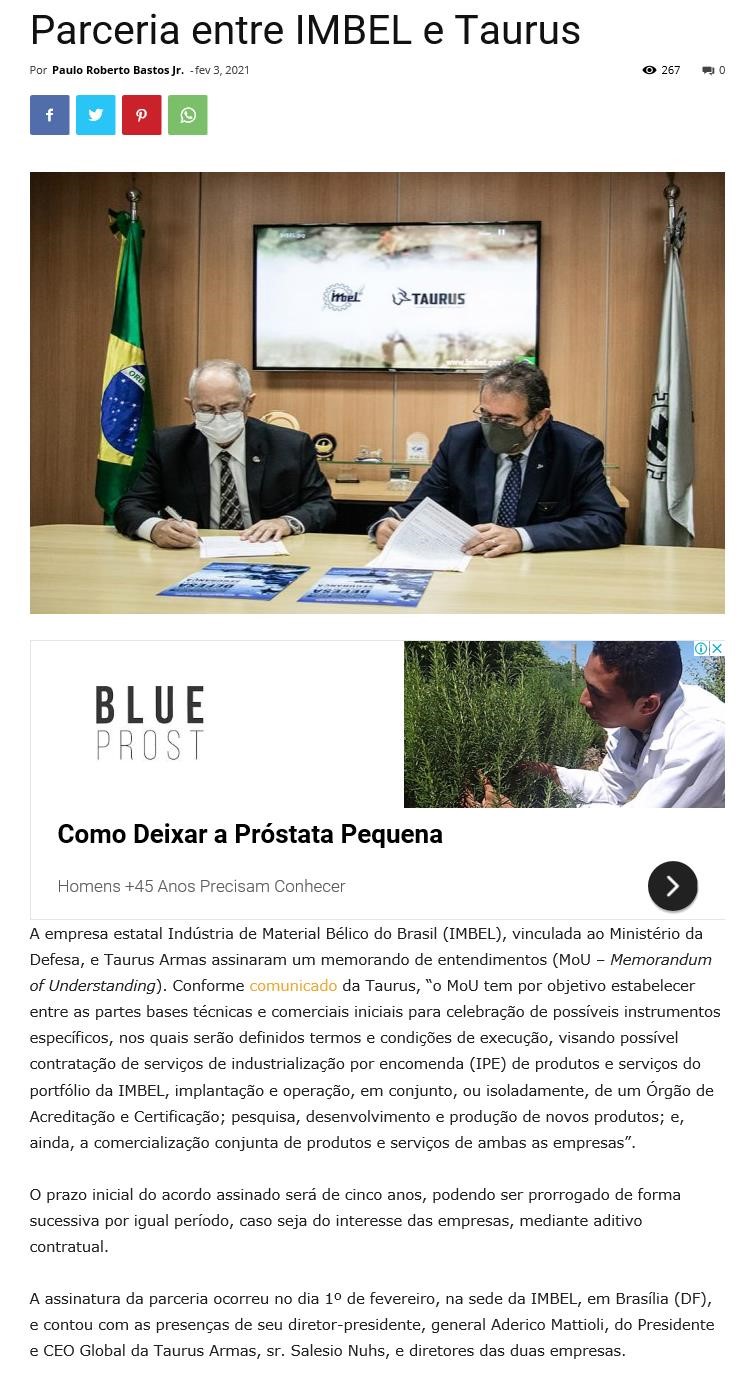Pin the article to Pinterest

141,114
